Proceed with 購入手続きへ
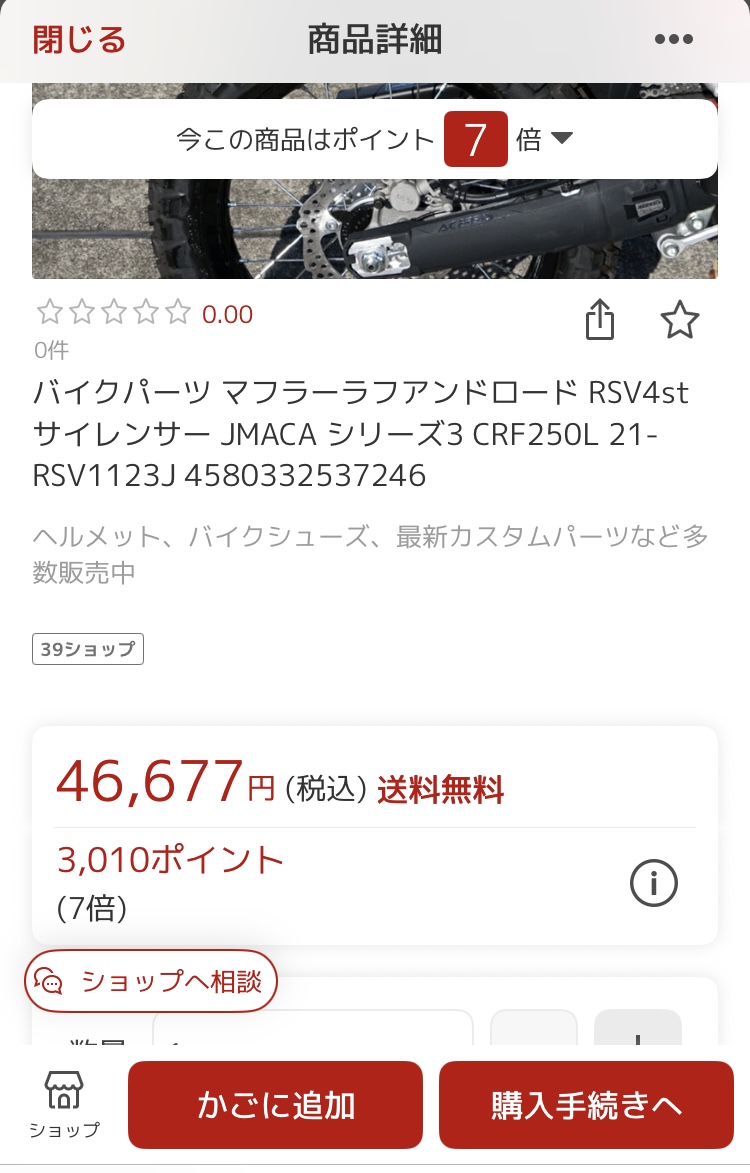Screen dimensions: 750x1173 (x=585, y=1105)
